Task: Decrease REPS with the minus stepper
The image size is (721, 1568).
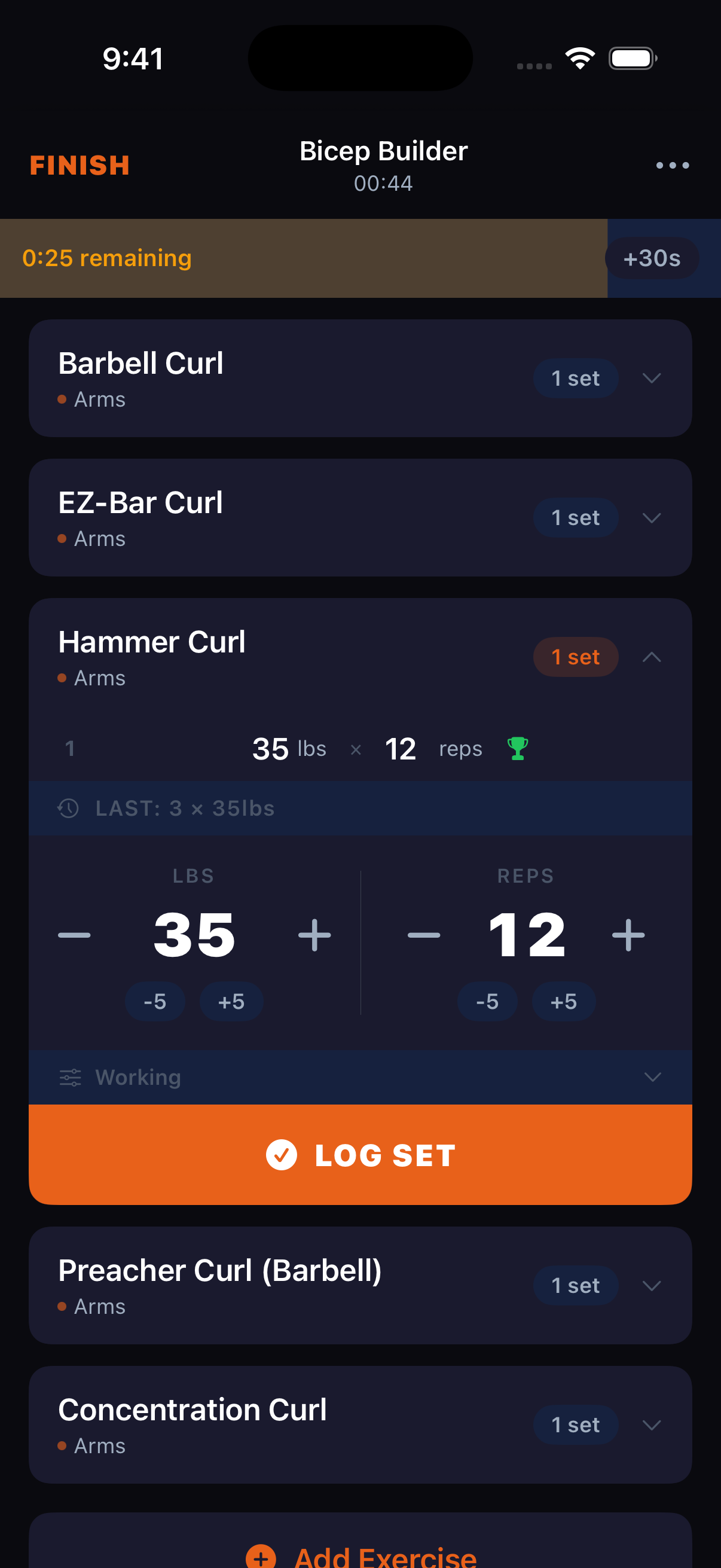Action: (423, 934)
